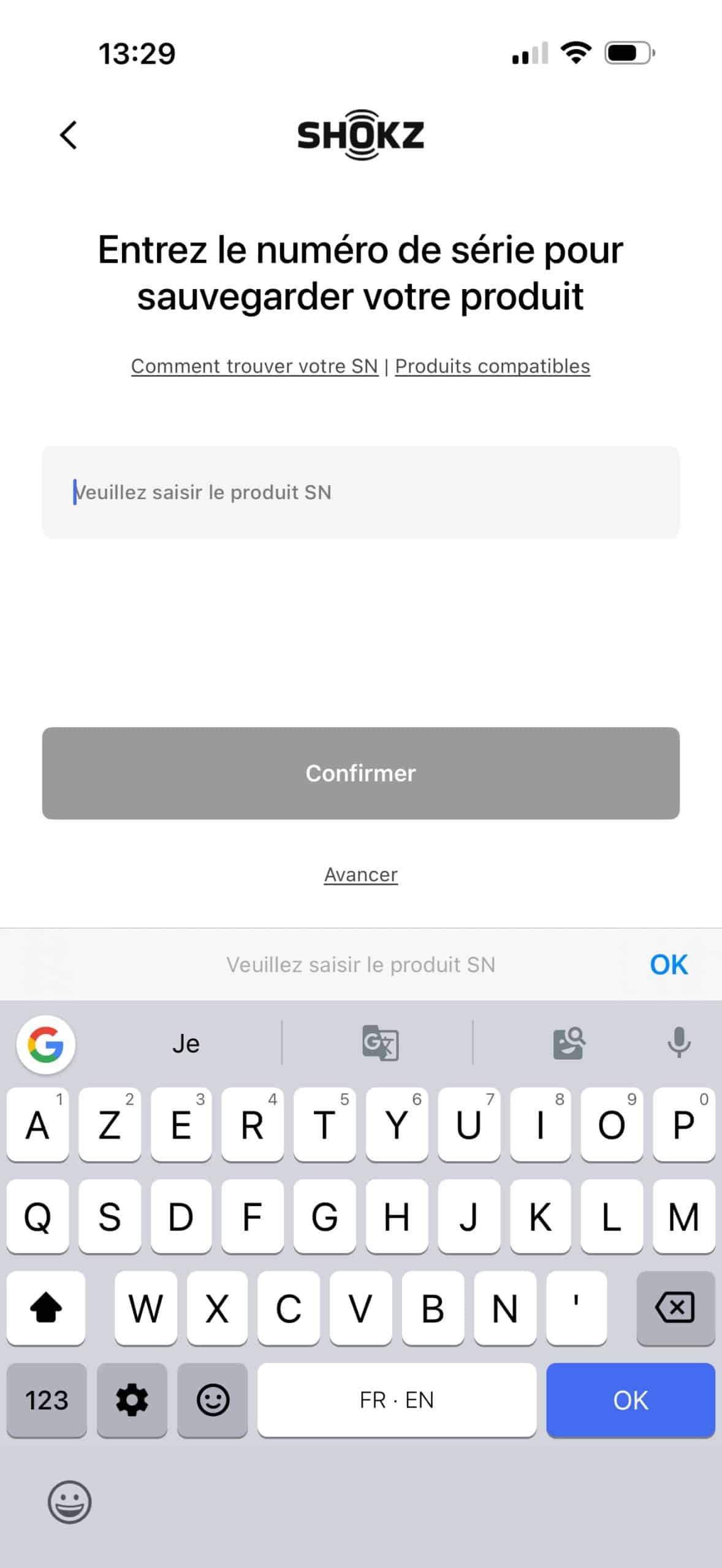
Task: Go back using the arrow icon
Action: point(69,135)
